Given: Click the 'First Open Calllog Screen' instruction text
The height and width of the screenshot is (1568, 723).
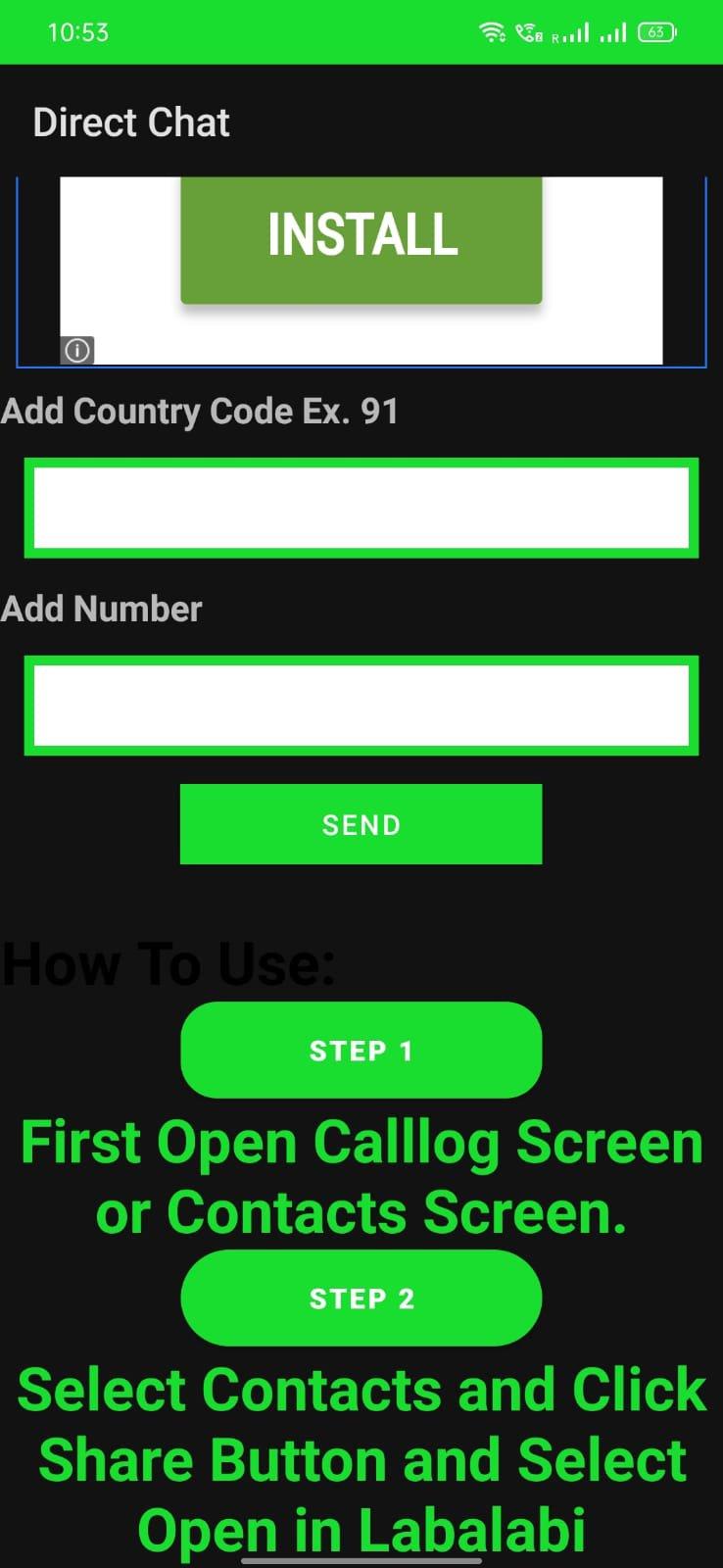Looking at the screenshot, I should [x=361, y=1142].
